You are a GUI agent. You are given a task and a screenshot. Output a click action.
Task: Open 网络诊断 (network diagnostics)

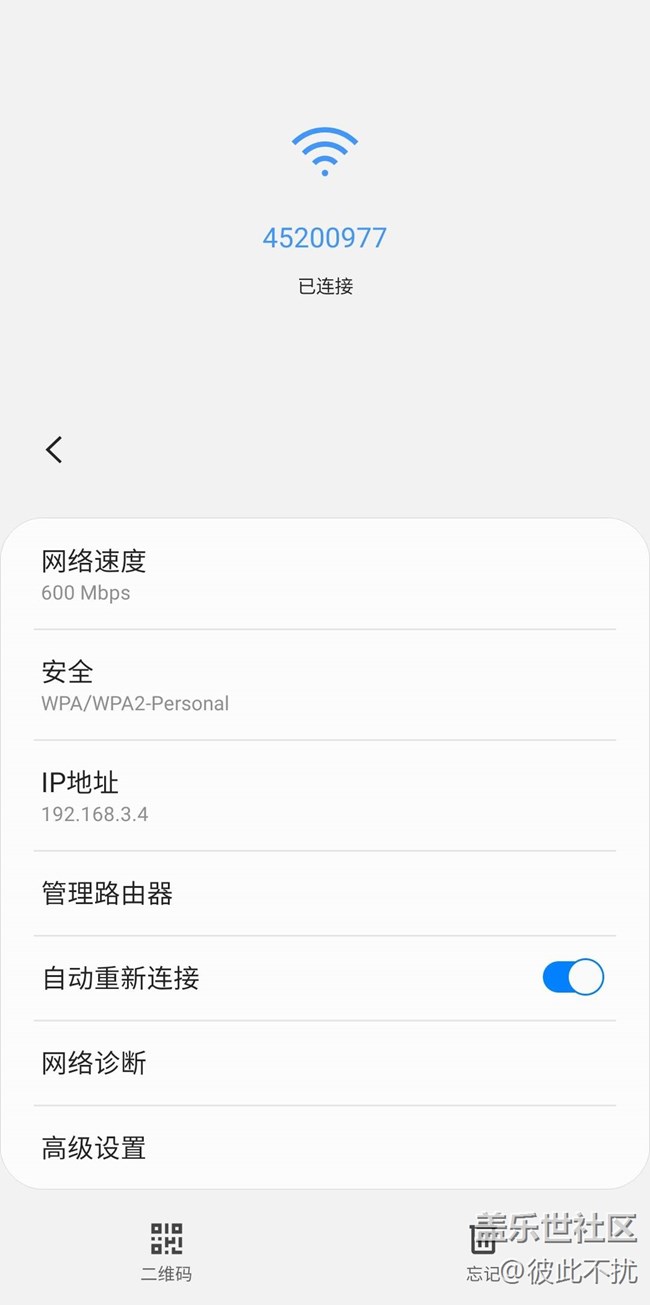tap(94, 1063)
